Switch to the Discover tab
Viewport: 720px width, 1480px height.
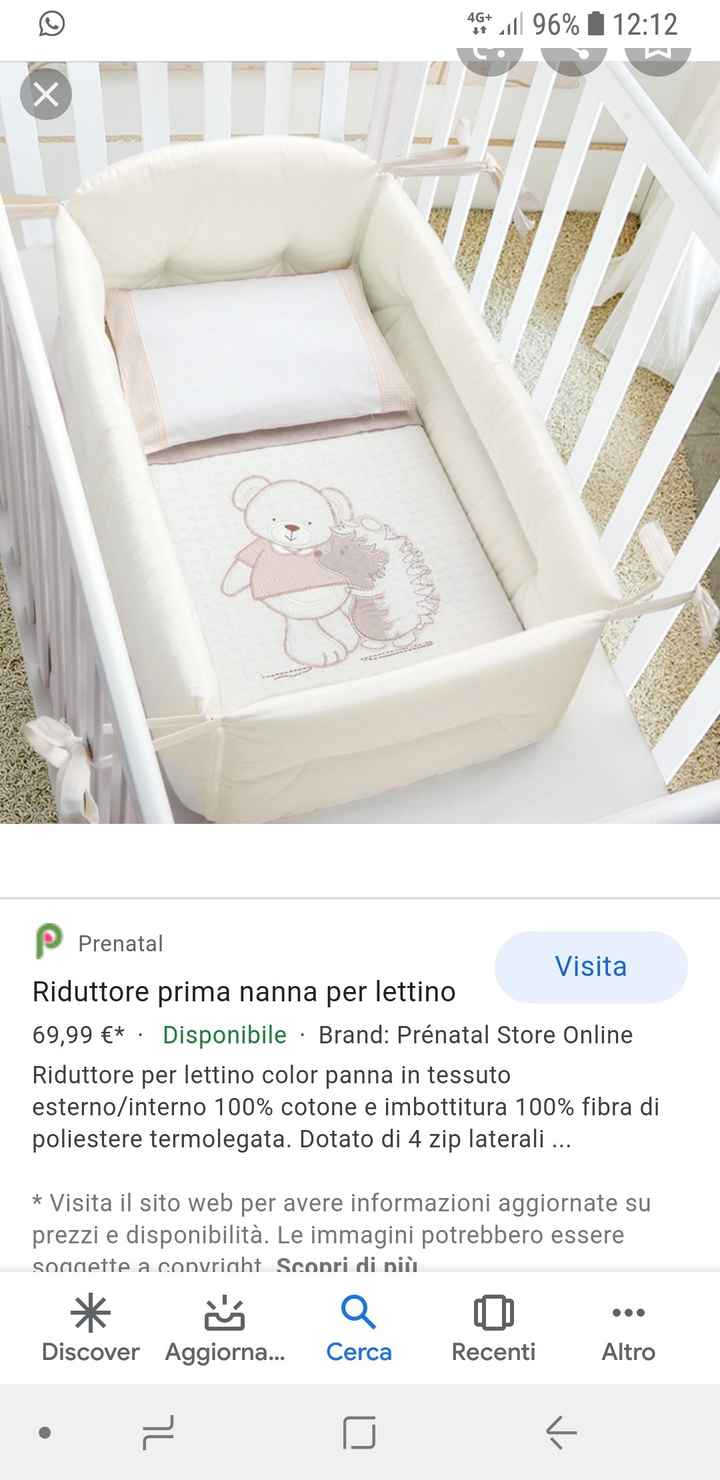89,1327
